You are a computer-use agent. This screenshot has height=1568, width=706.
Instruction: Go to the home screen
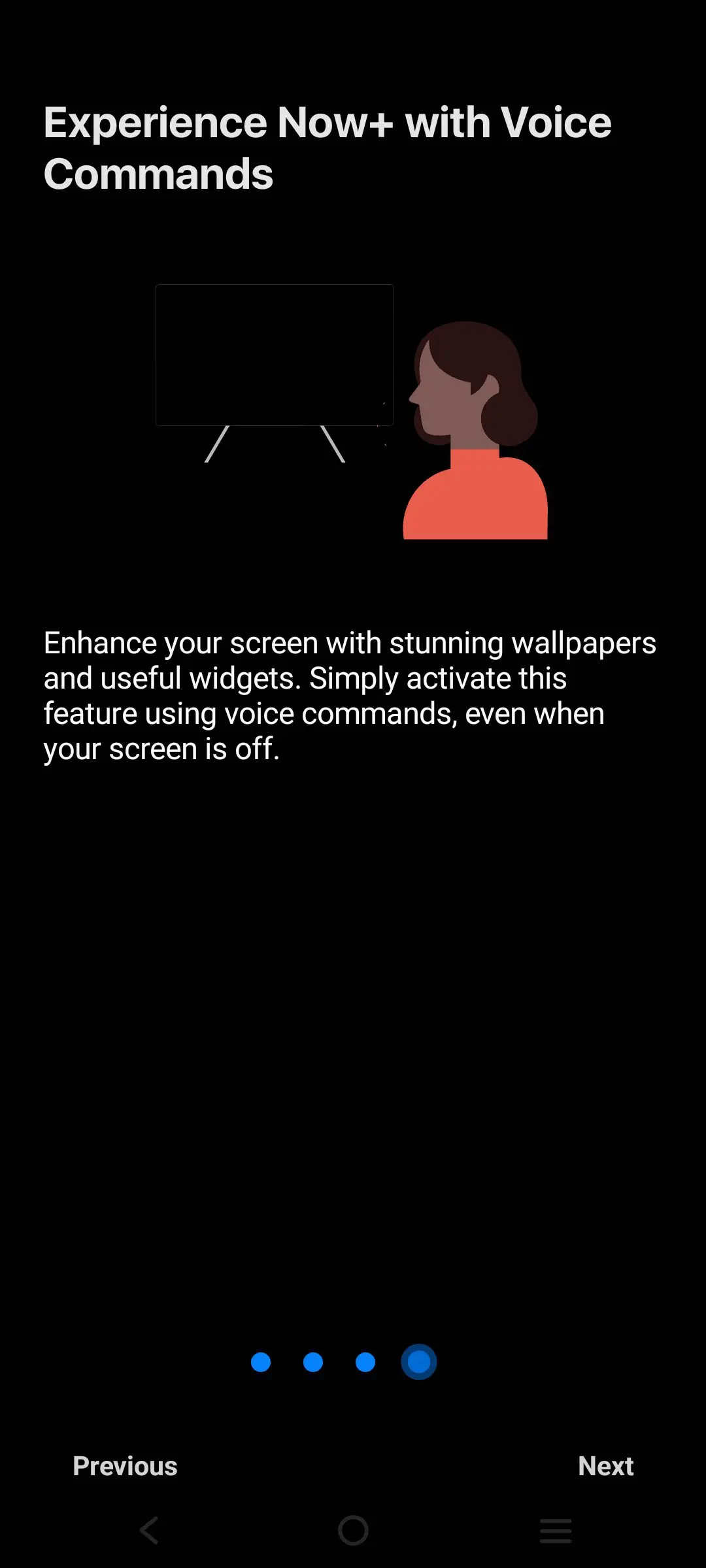point(353,1530)
